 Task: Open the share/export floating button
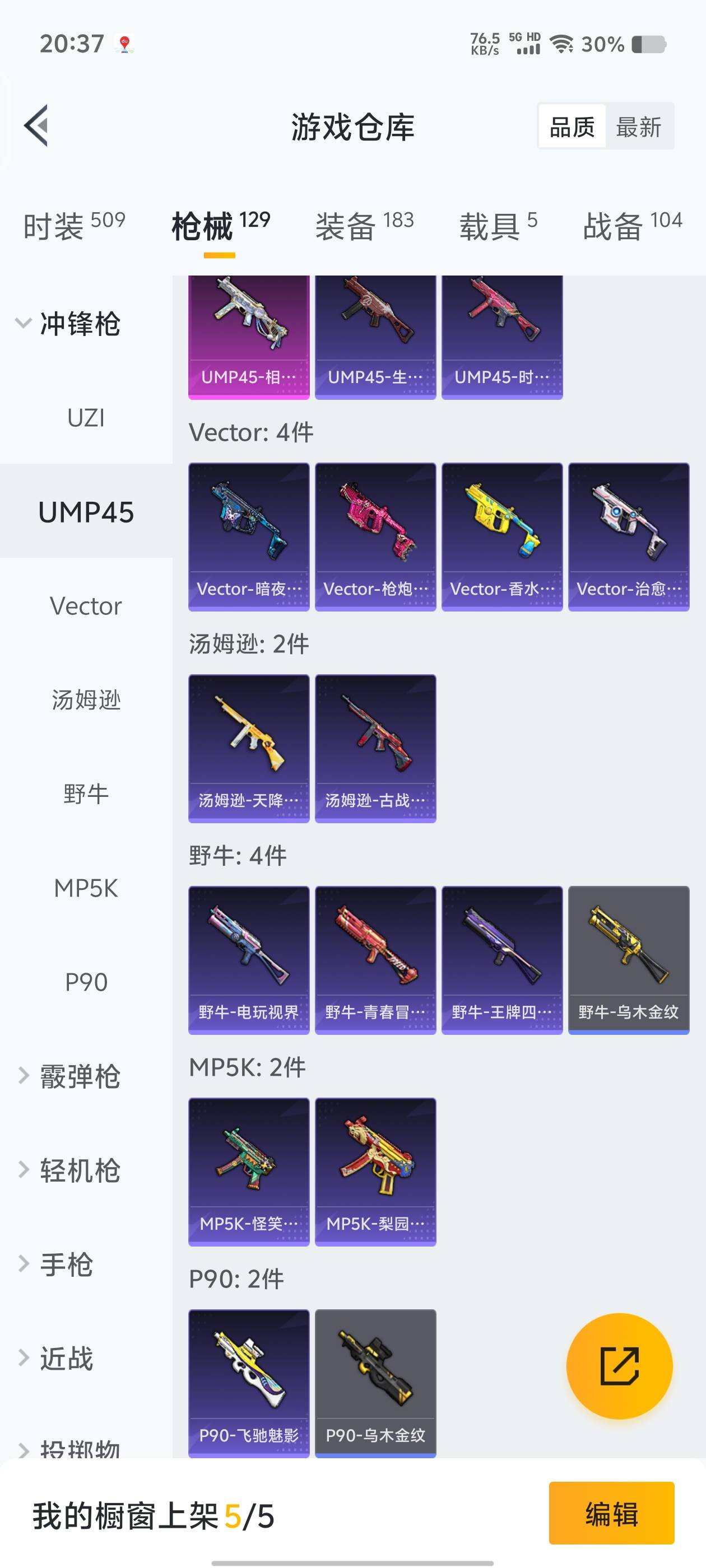(620, 1366)
